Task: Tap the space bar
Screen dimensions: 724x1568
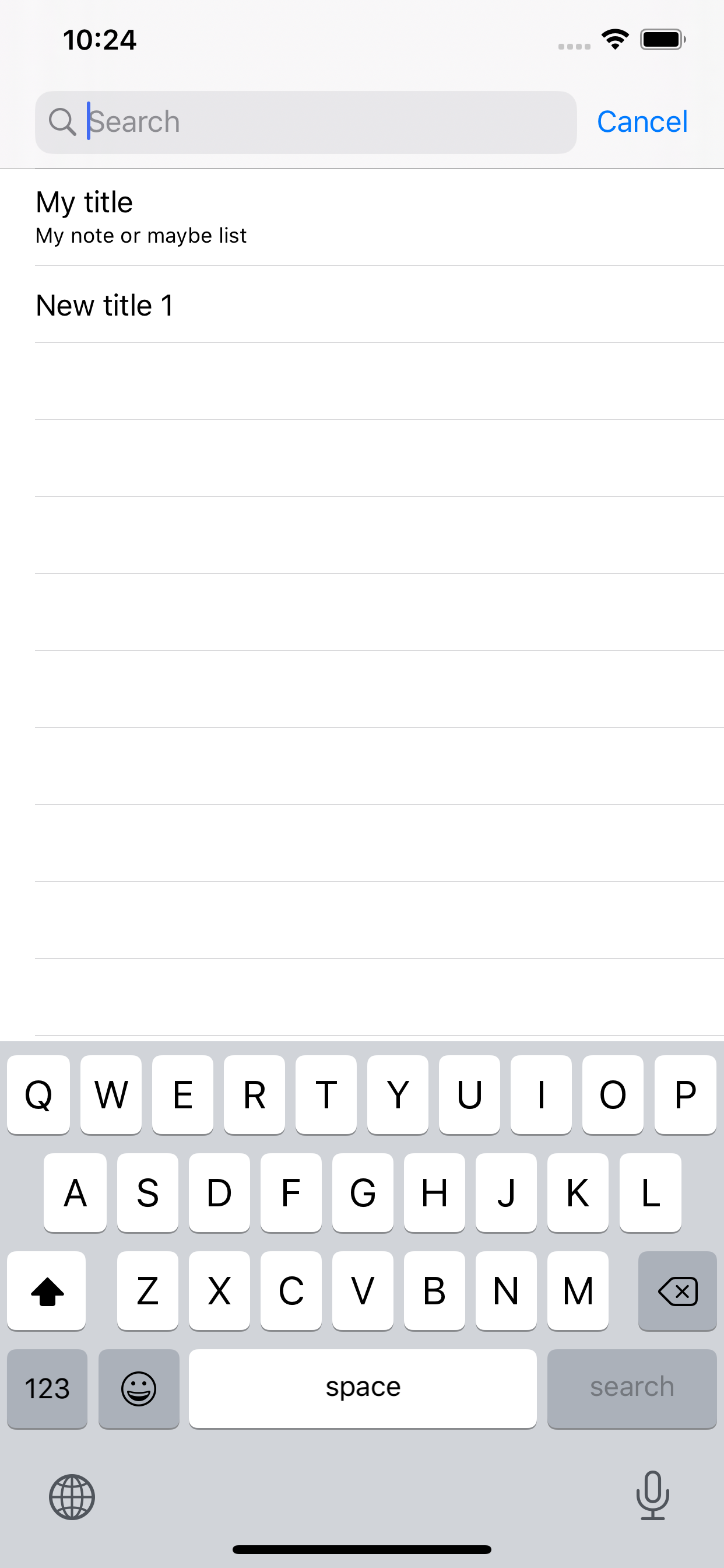Action: point(363,1388)
